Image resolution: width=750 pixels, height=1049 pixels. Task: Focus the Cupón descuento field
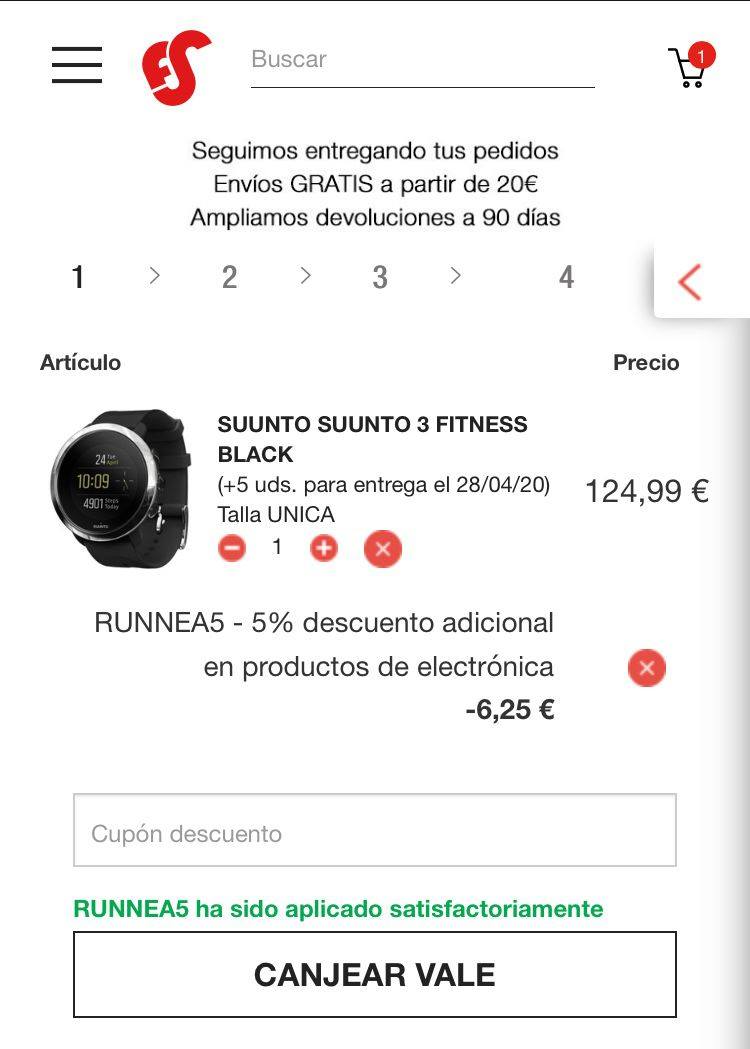tap(375, 830)
